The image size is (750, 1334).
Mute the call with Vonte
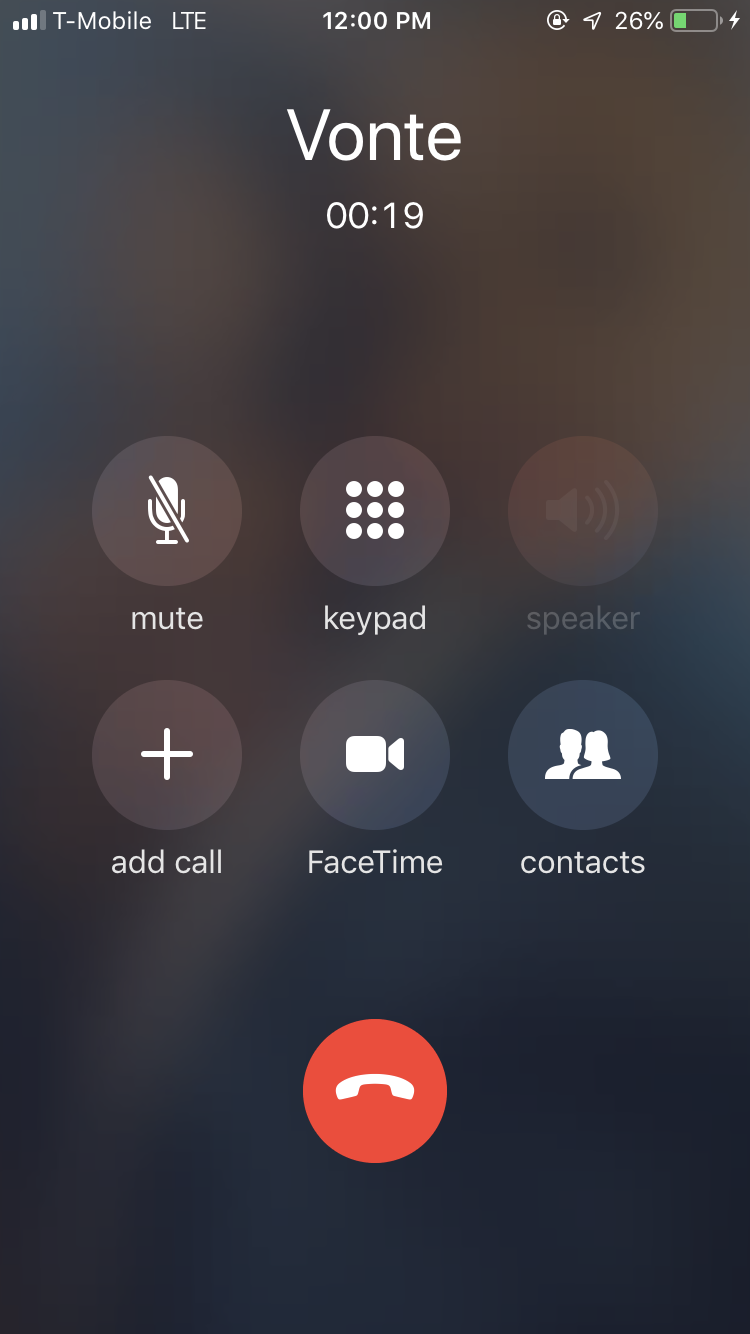pos(167,510)
